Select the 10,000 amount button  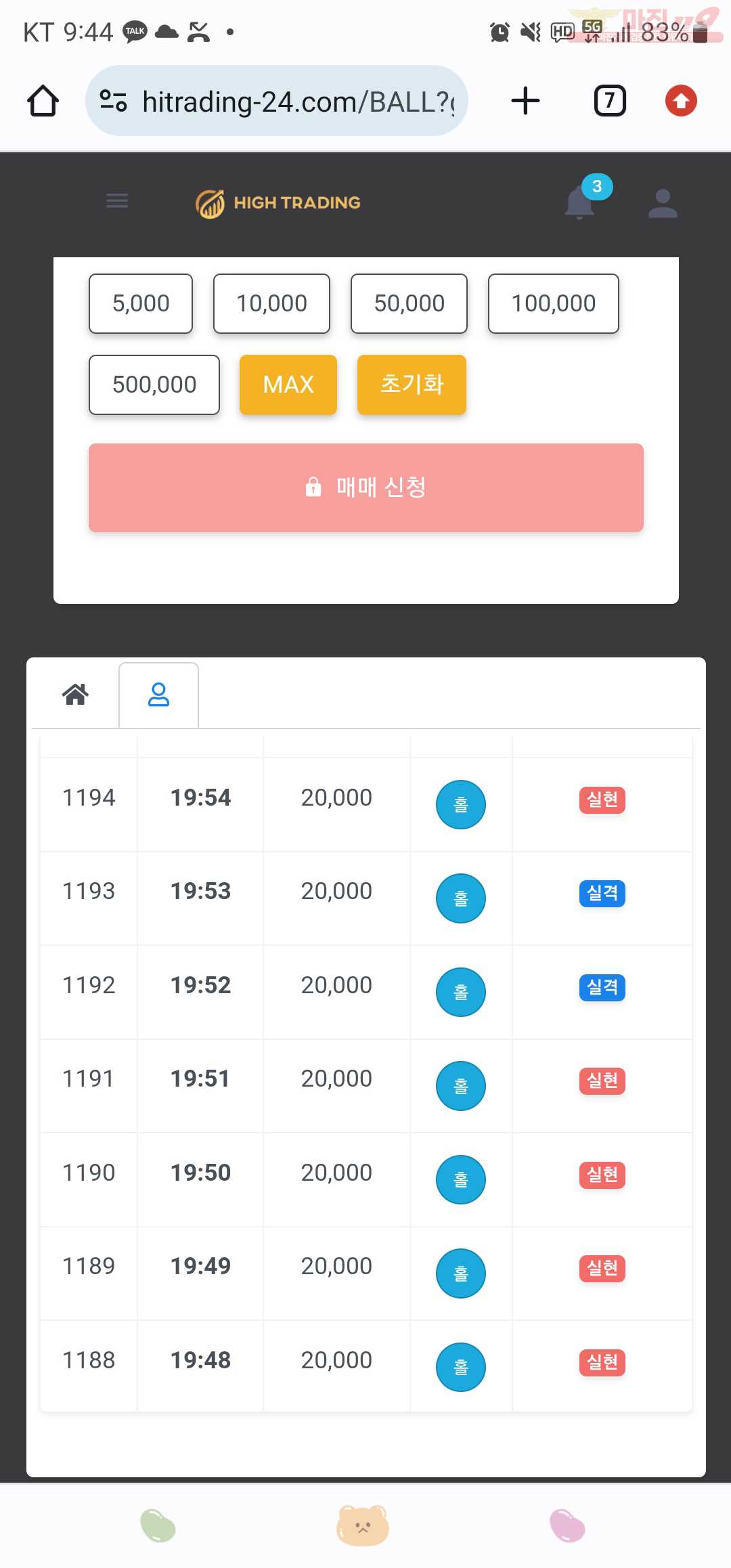pyautogui.click(x=271, y=303)
